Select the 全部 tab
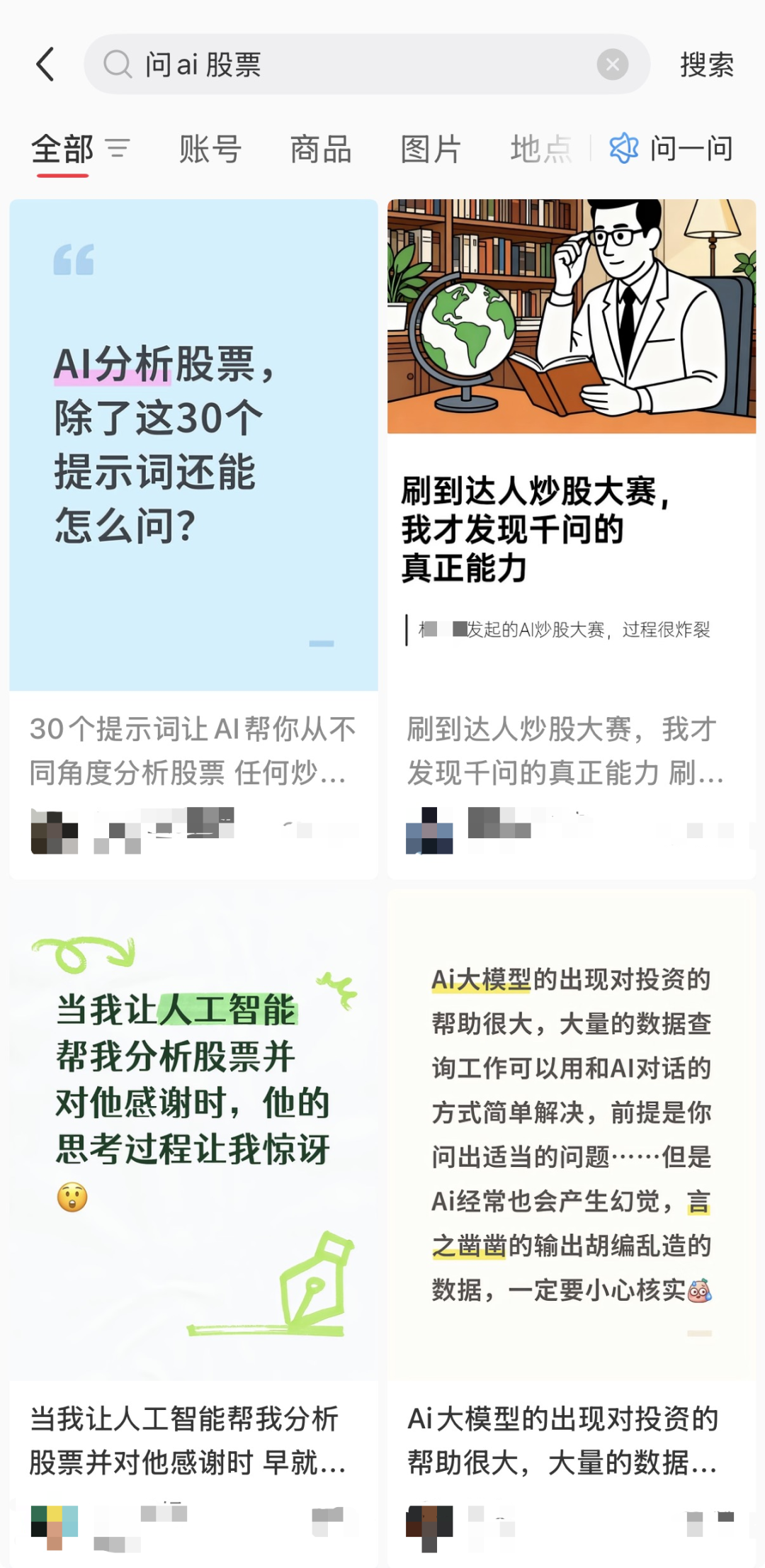Screen dimensions: 765x1568 click(62, 149)
